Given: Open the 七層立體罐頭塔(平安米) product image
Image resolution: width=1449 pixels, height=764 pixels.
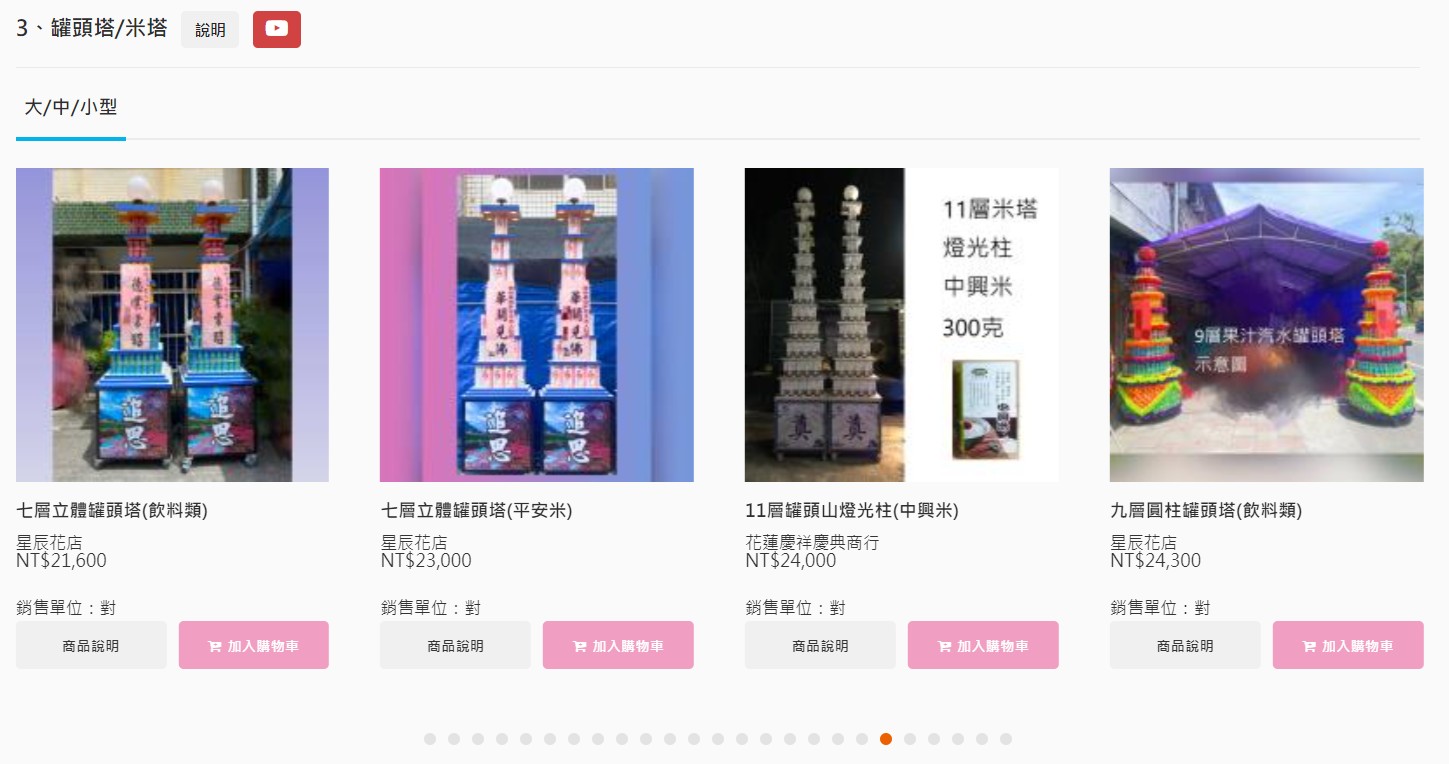Looking at the screenshot, I should click(537, 325).
